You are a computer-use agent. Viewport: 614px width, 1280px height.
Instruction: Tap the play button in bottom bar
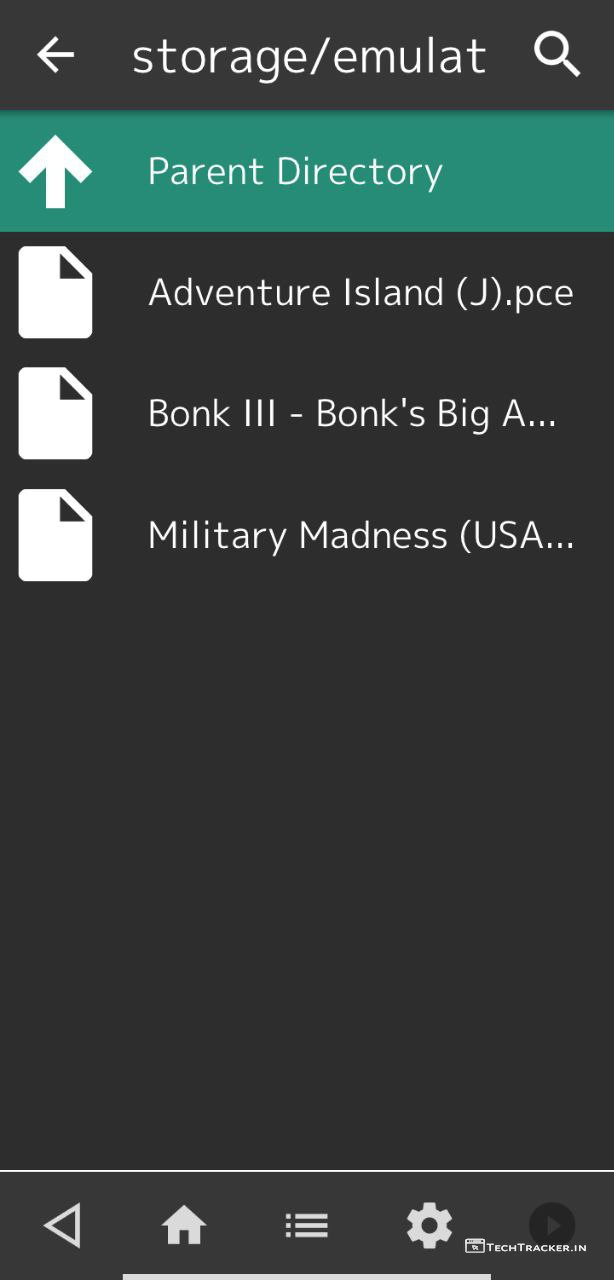[551, 1223]
